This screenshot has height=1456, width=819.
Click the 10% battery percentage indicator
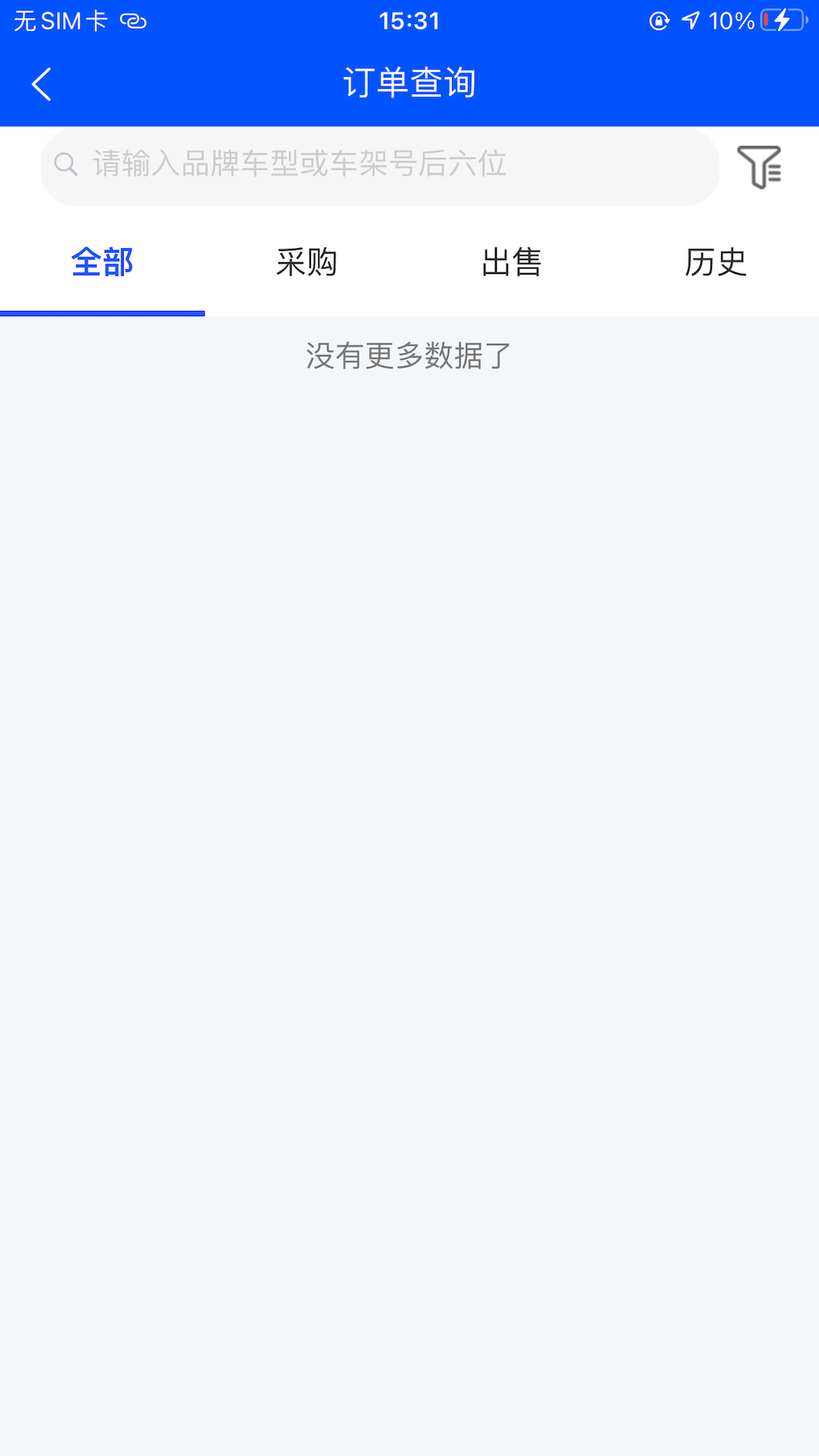coord(733,20)
